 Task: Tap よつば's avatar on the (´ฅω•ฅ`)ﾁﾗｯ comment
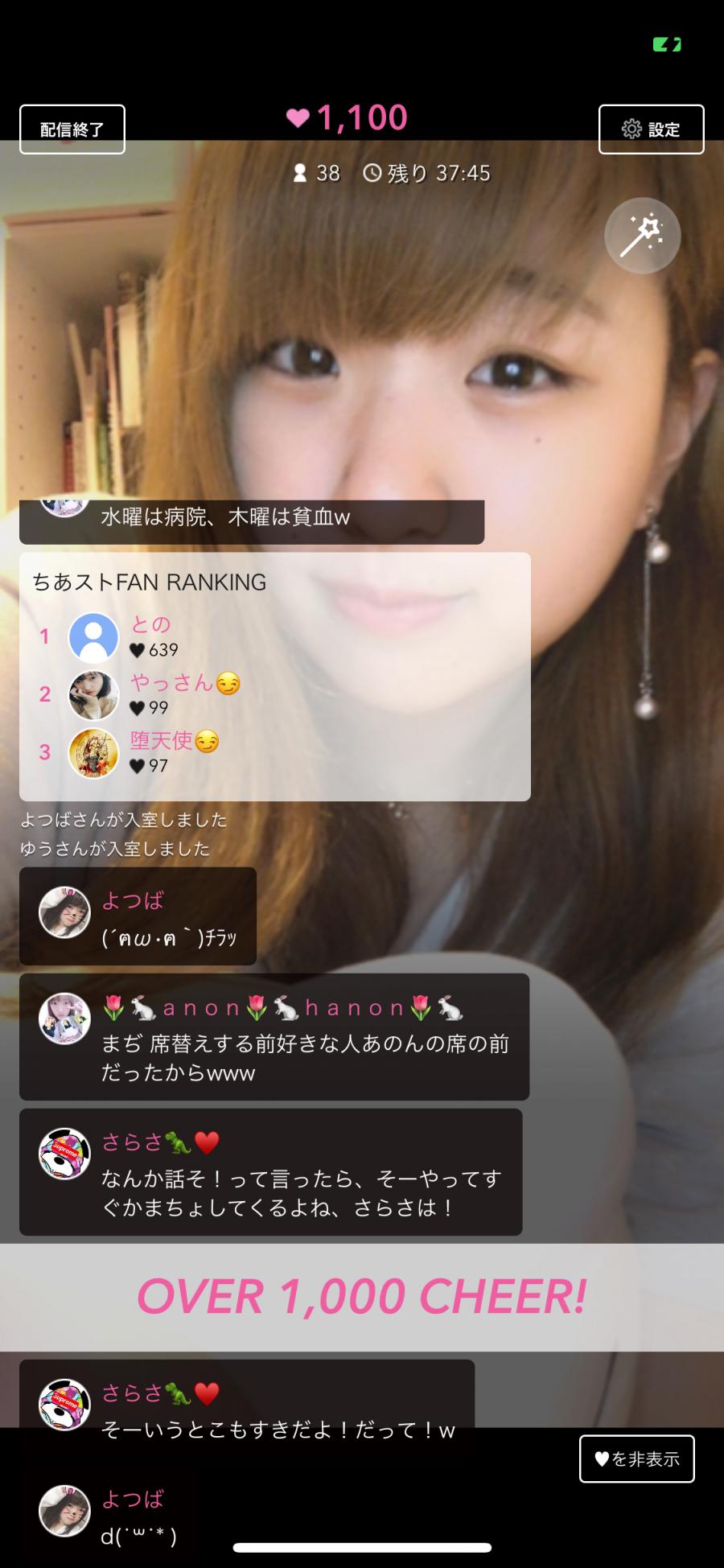[x=64, y=913]
